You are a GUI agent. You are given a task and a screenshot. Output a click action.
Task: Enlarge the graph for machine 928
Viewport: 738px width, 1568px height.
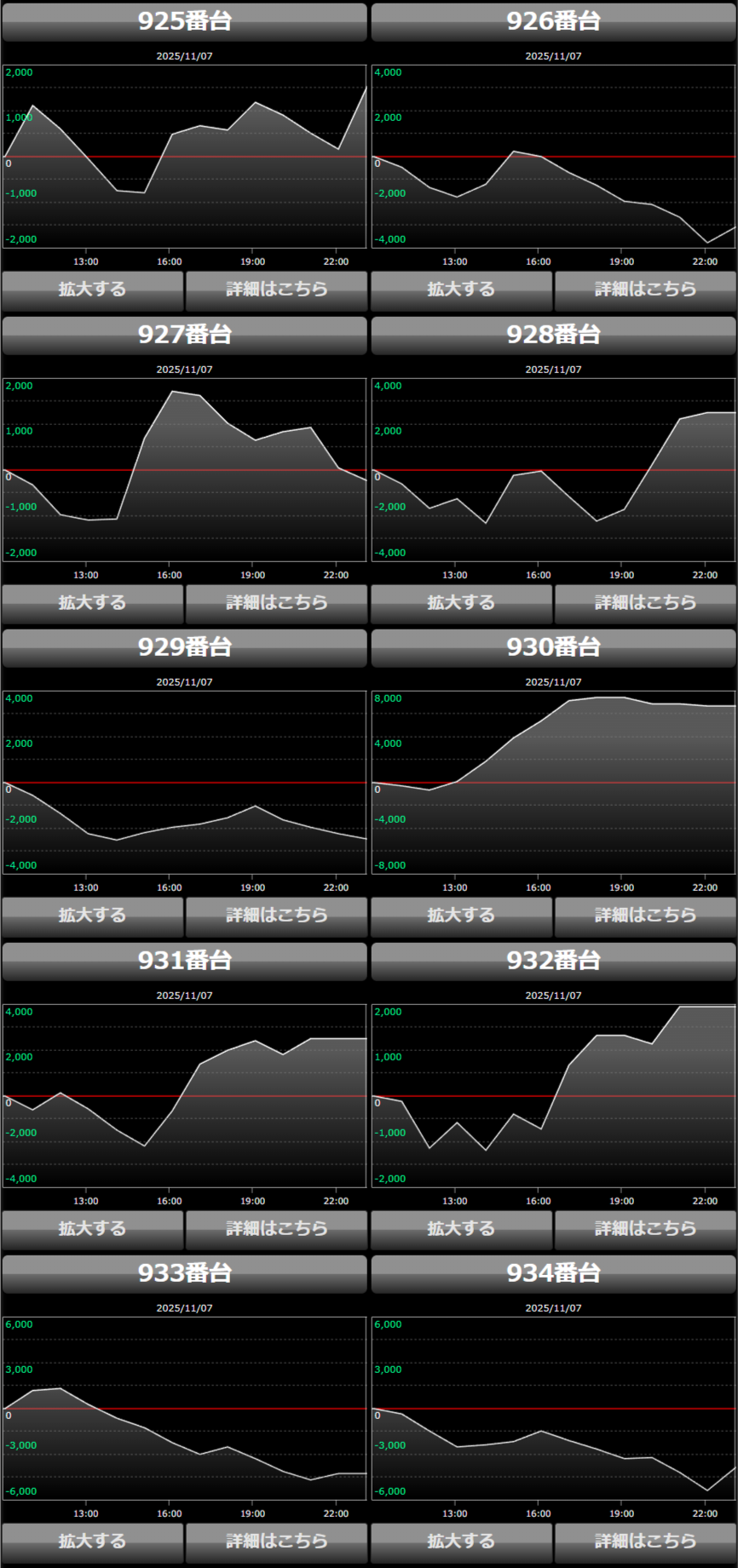461,603
